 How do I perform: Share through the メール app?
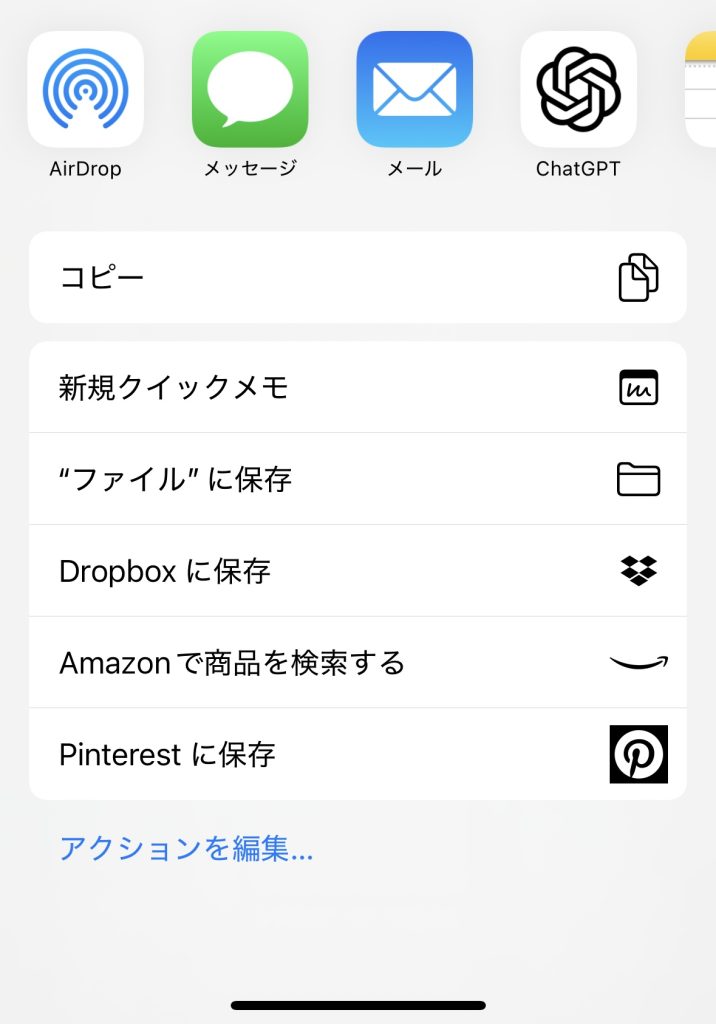pos(414,90)
